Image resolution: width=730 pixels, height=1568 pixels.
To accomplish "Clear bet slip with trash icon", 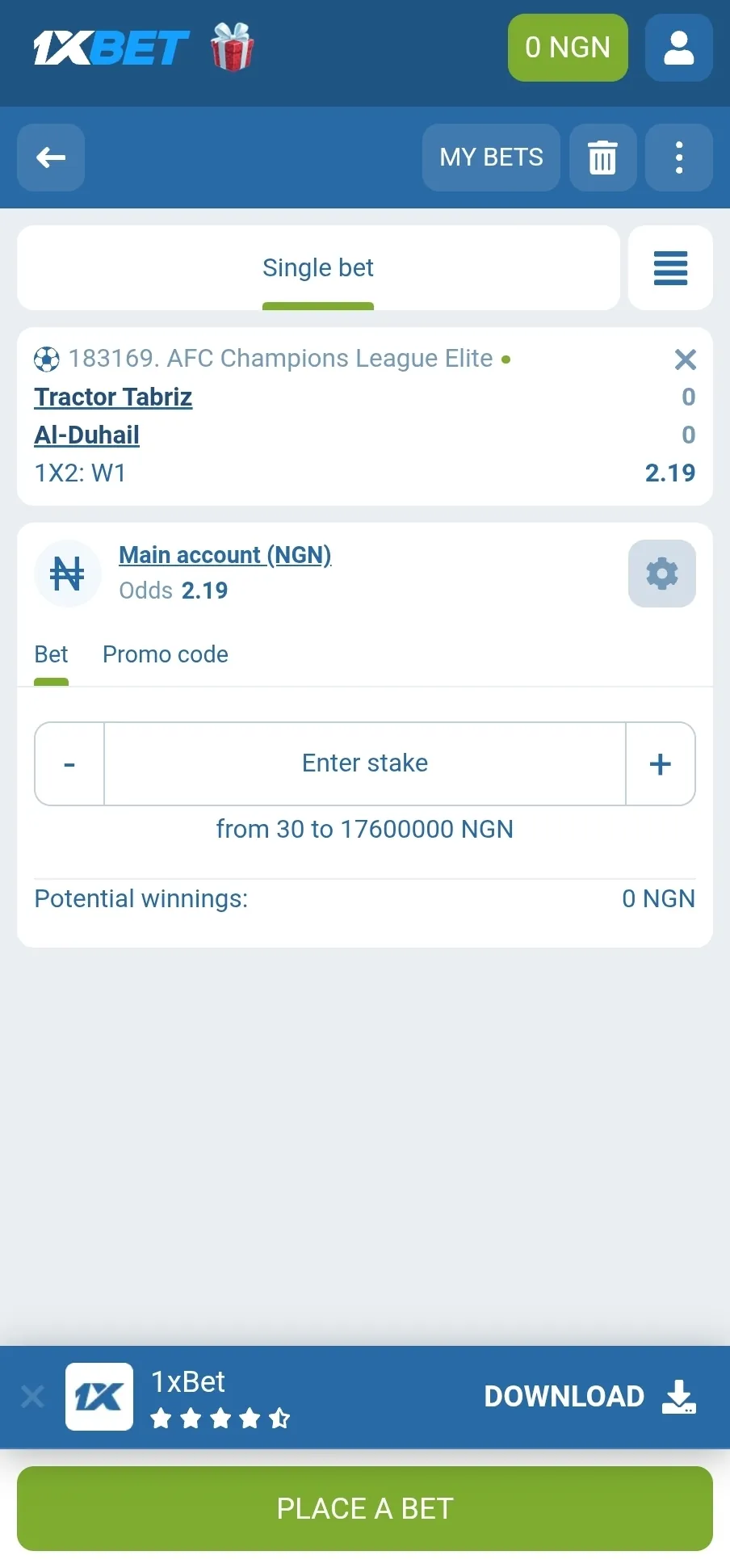I will pos(602,158).
